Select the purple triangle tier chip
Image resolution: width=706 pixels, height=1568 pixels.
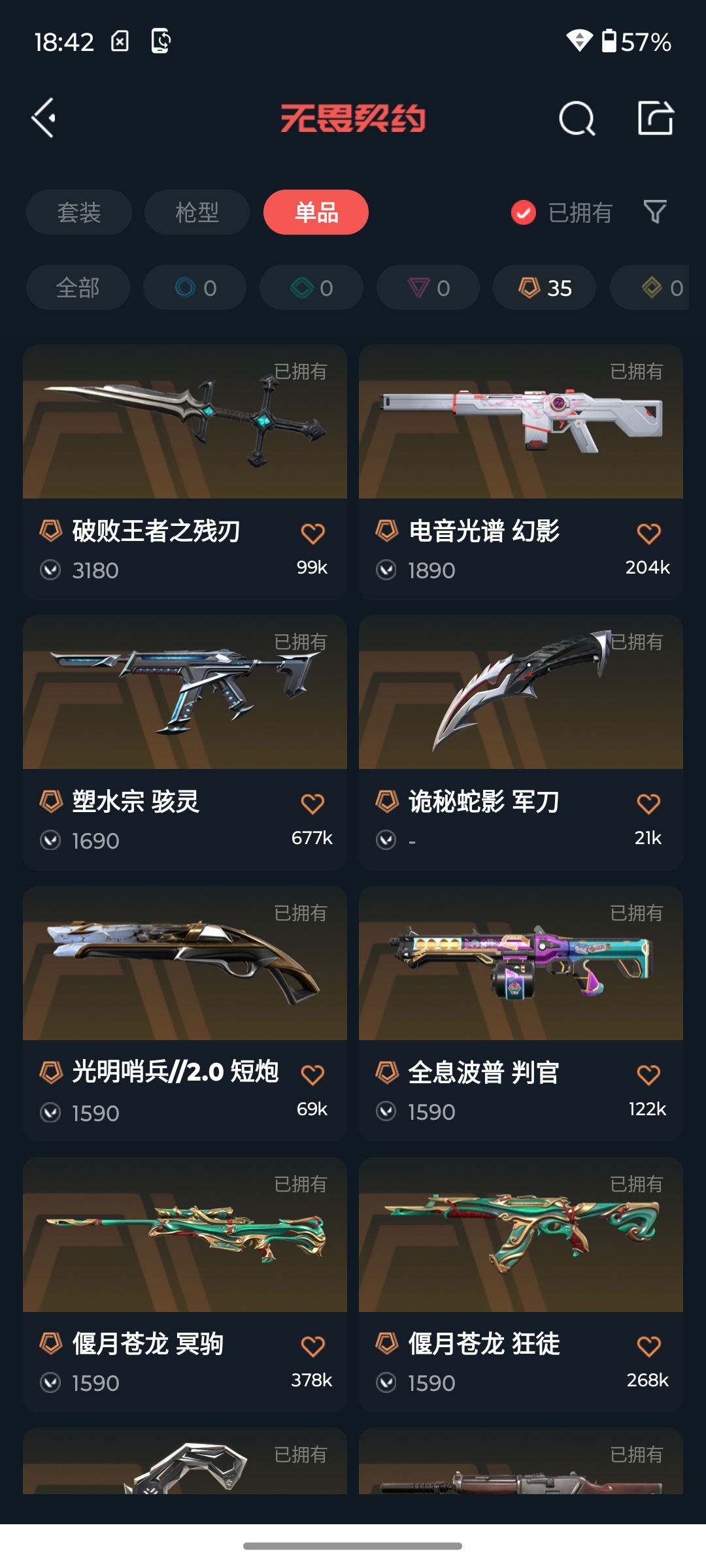click(x=428, y=287)
